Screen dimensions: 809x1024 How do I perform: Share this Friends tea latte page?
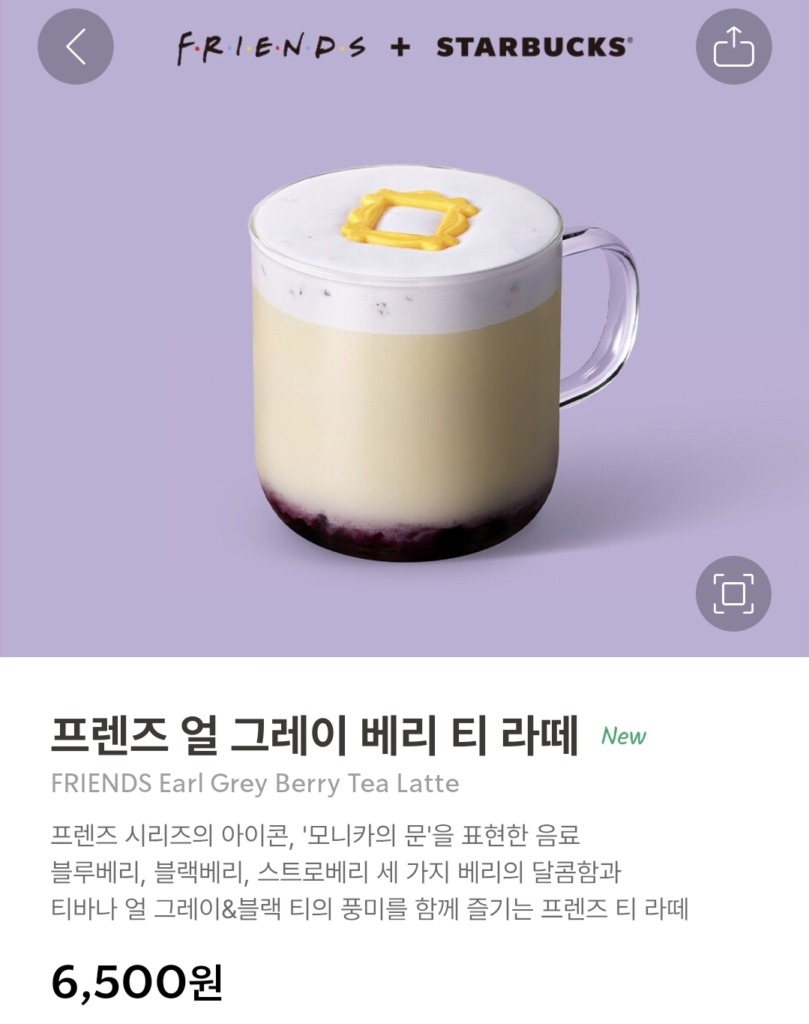[x=733, y=46]
